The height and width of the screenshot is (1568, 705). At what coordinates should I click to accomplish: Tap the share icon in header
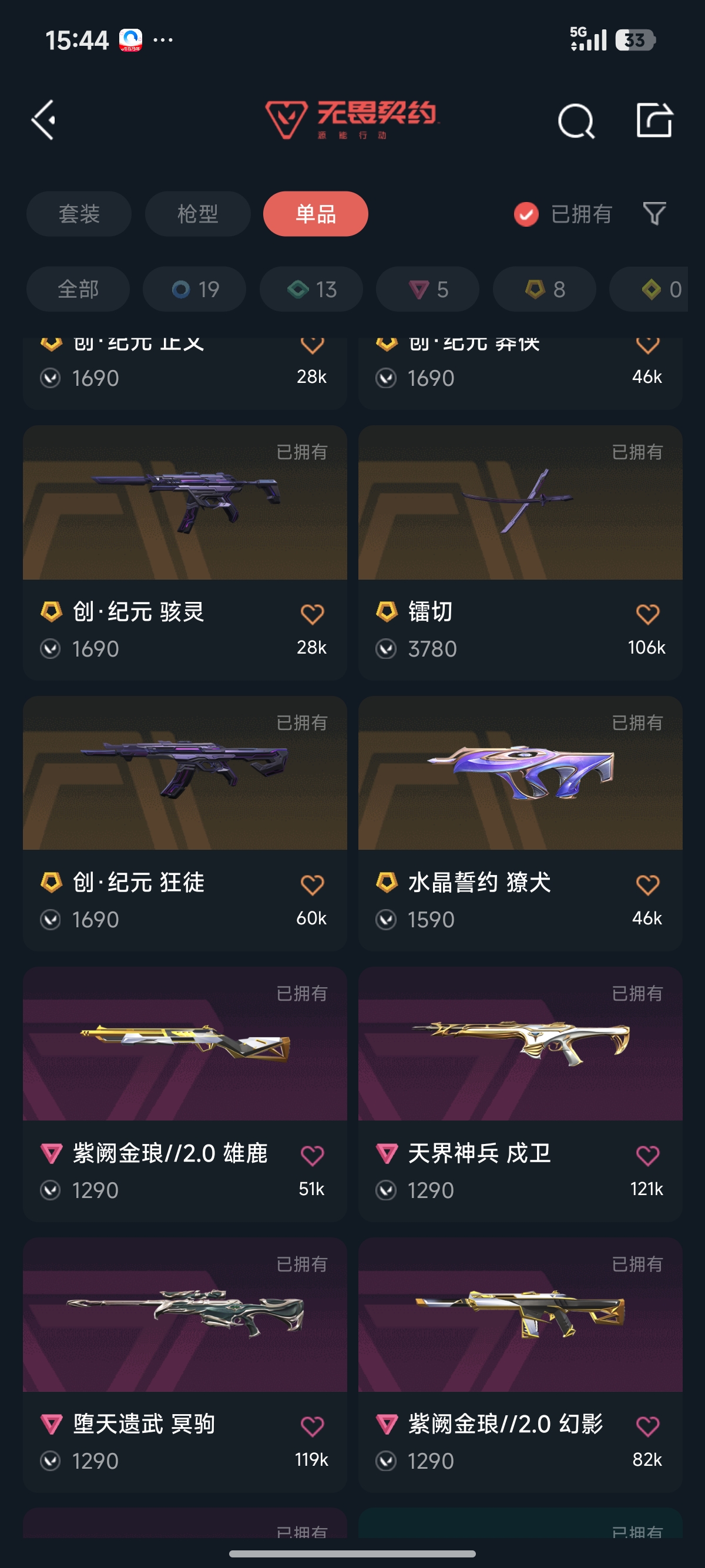654,120
